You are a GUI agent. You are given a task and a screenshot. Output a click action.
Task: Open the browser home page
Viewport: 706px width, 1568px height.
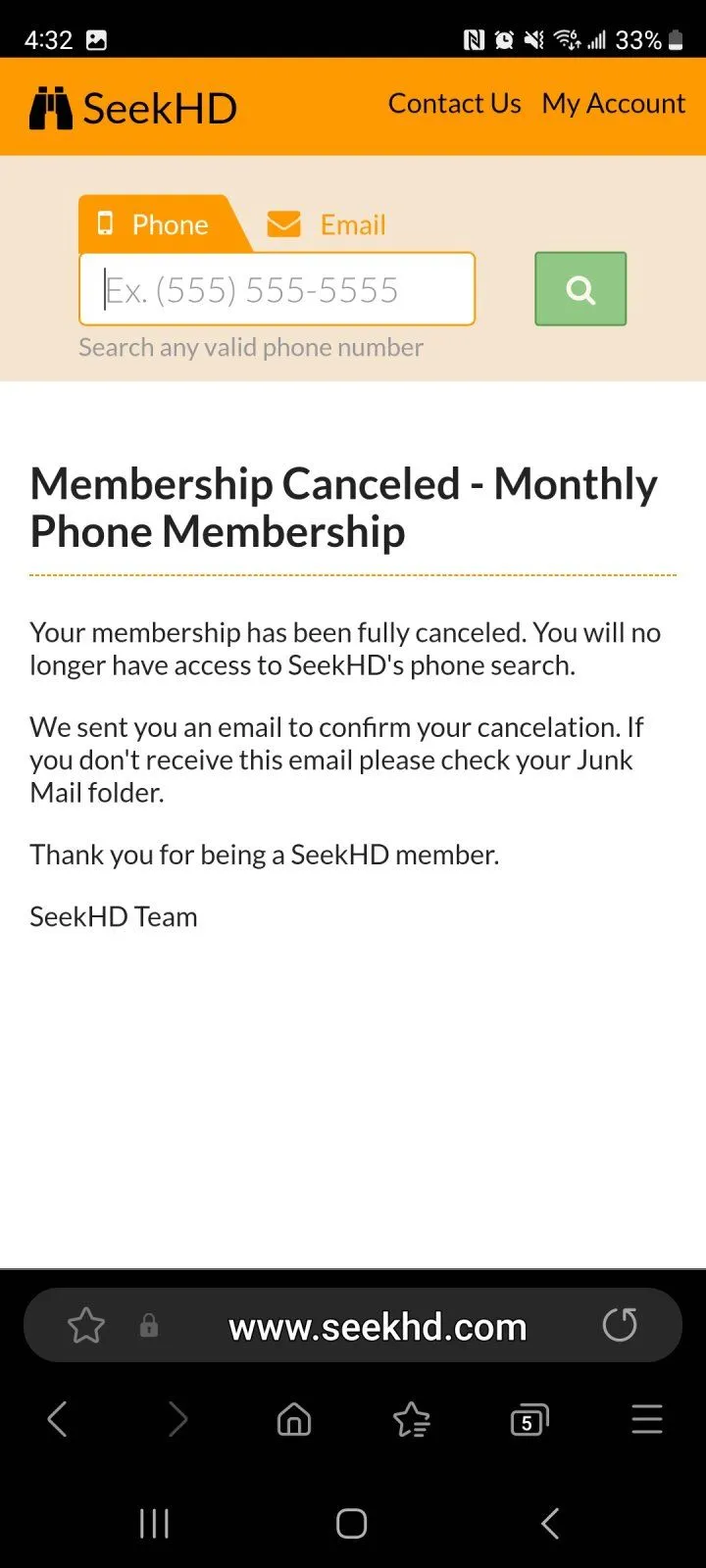pos(294,1419)
